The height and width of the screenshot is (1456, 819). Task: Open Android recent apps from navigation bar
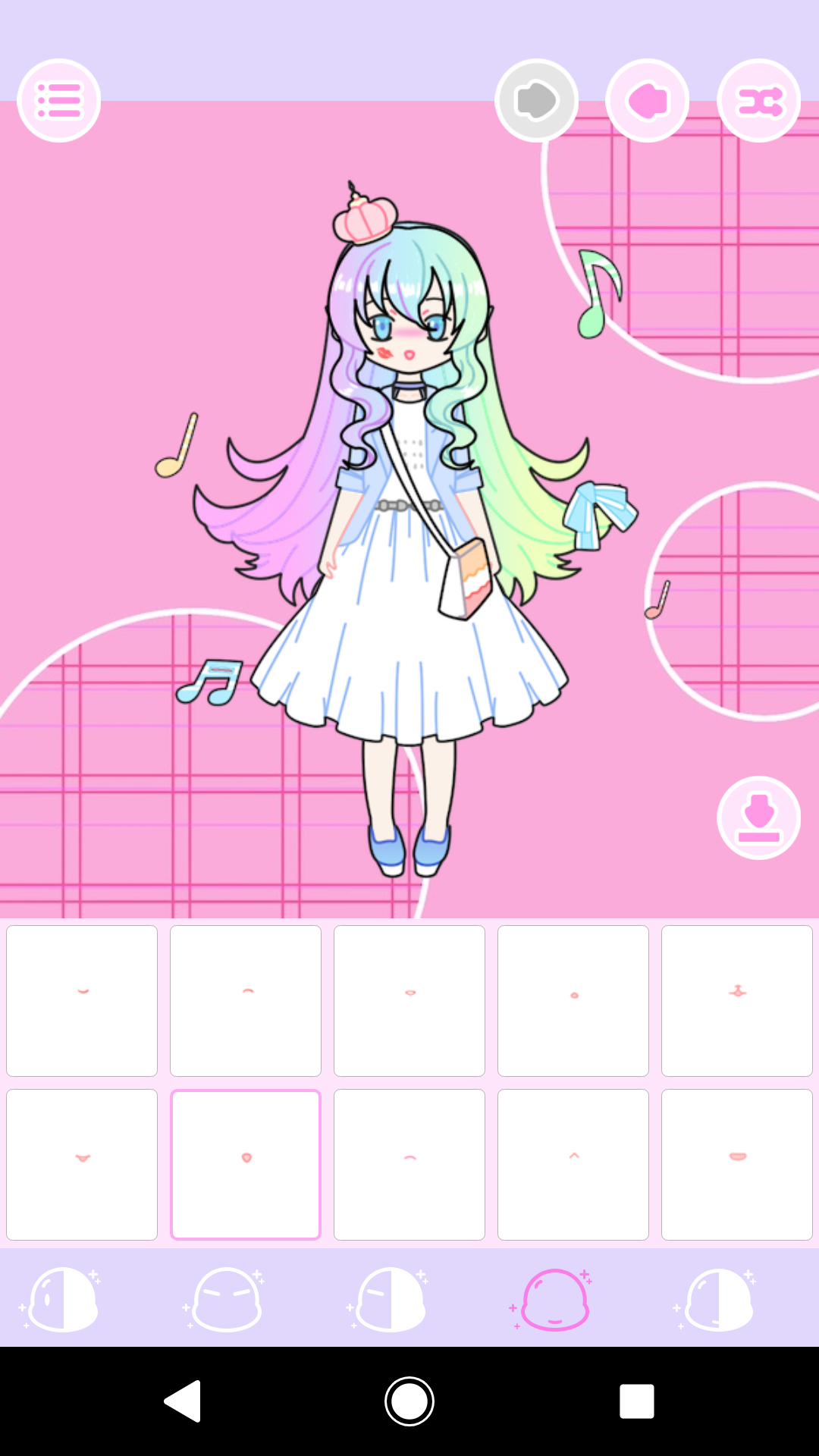[637, 1403]
